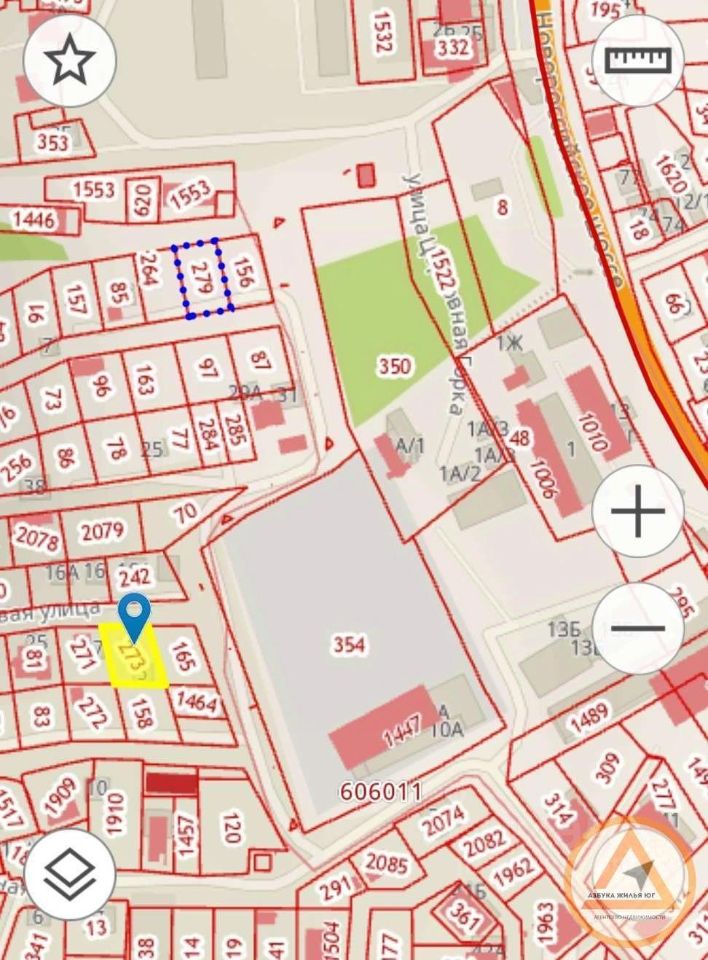Zoom out with the minus button

point(637,628)
